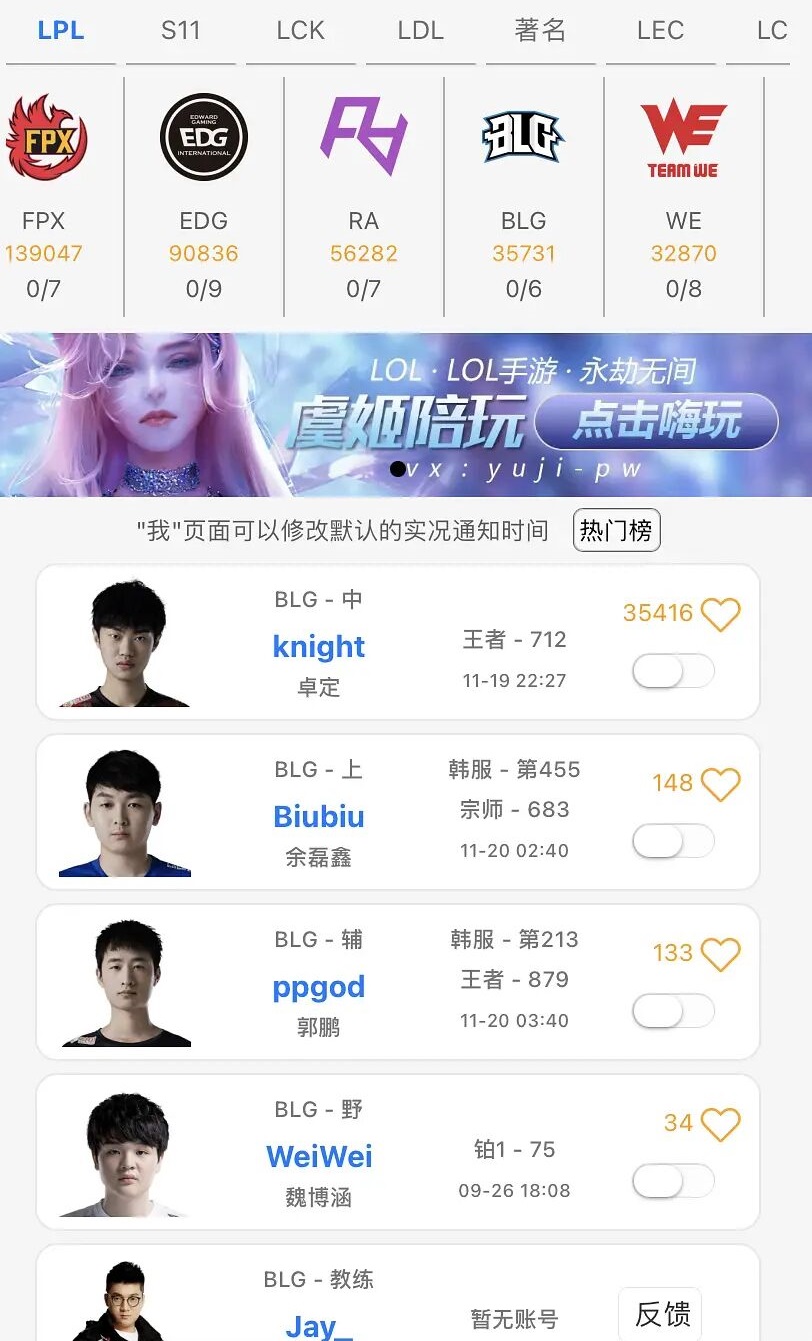The image size is (812, 1341).
Task: Tap the 反馈 feedback button
Action: click(x=662, y=1313)
